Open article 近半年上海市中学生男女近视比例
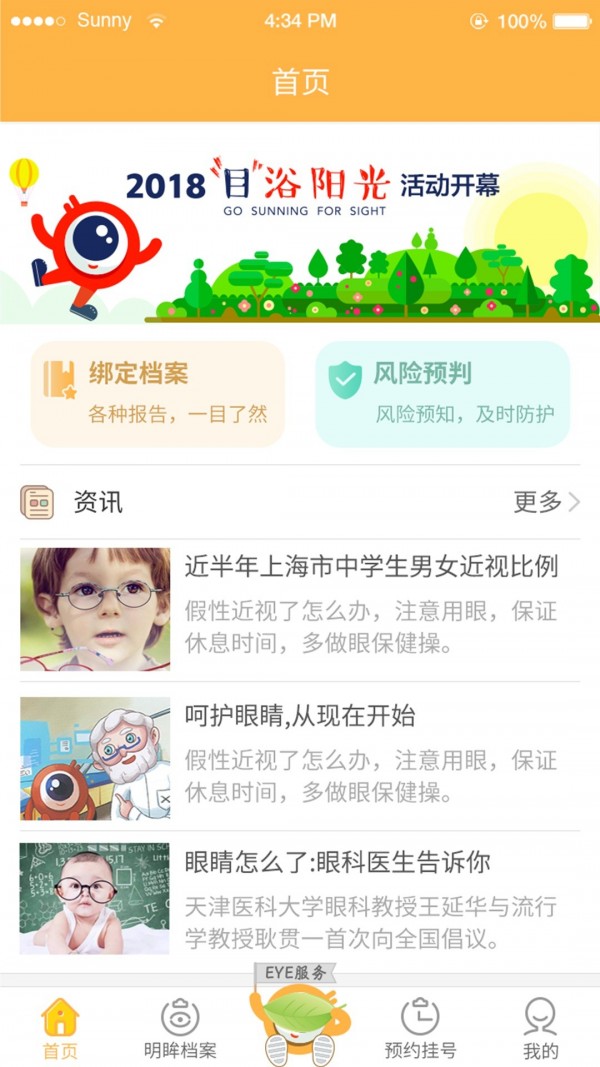The width and height of the screenshot is (600, 1067). click(300, 609)
